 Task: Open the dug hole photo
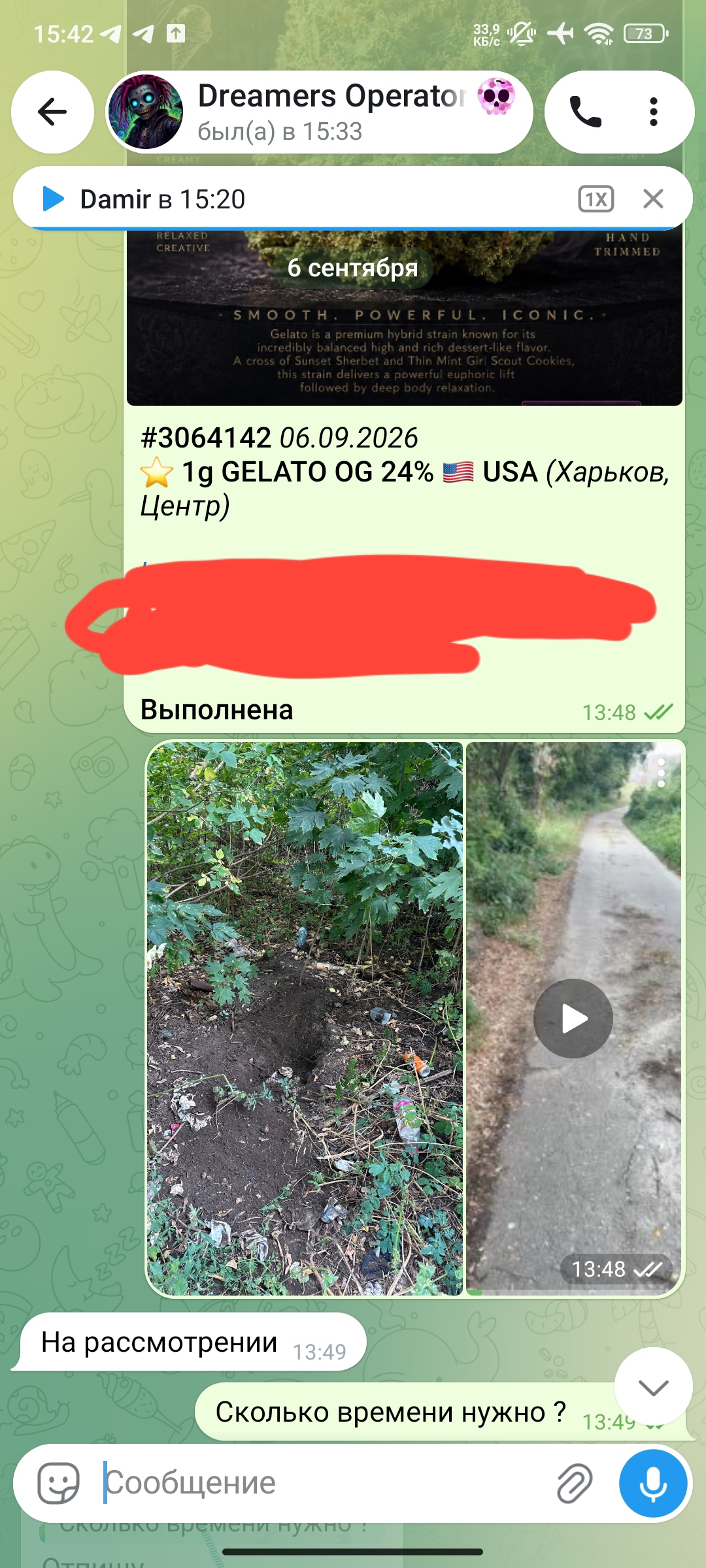coord(305,1019)
